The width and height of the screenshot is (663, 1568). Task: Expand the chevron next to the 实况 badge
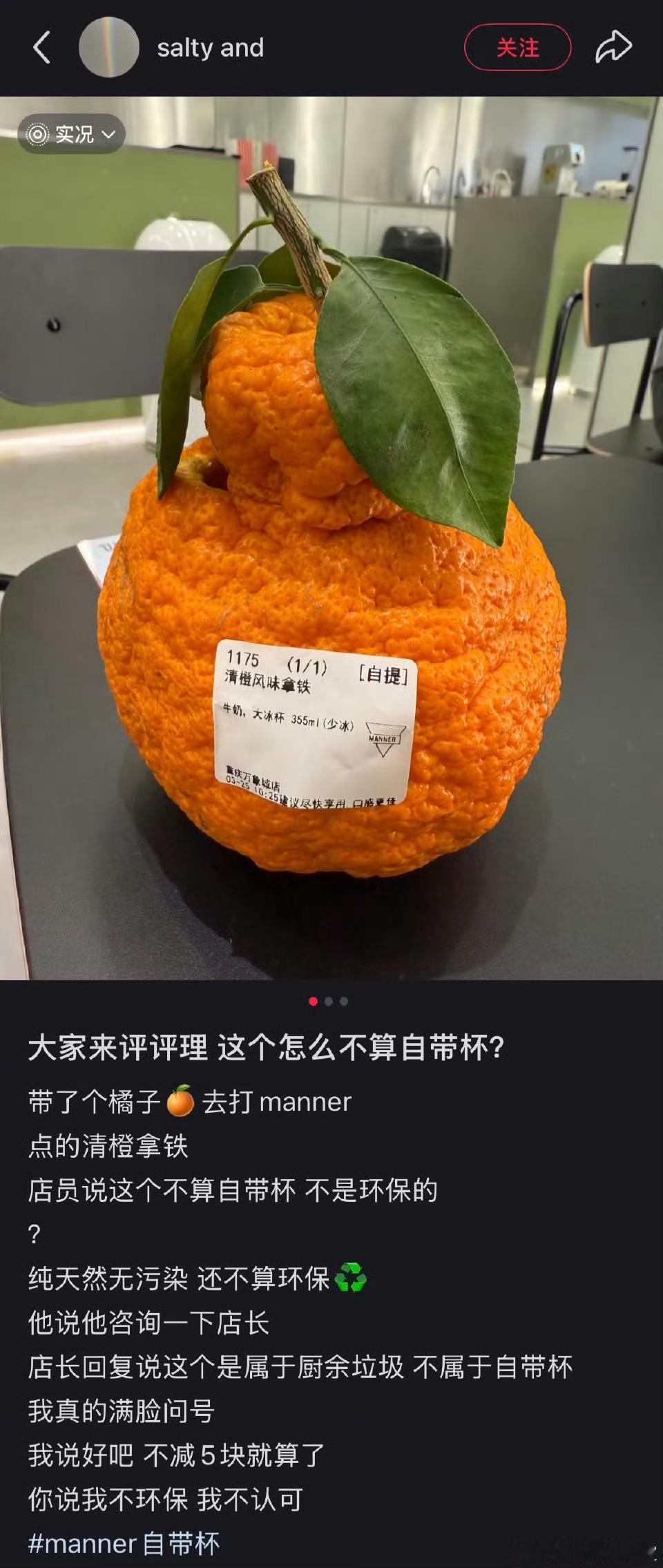(x=108, y=135)
